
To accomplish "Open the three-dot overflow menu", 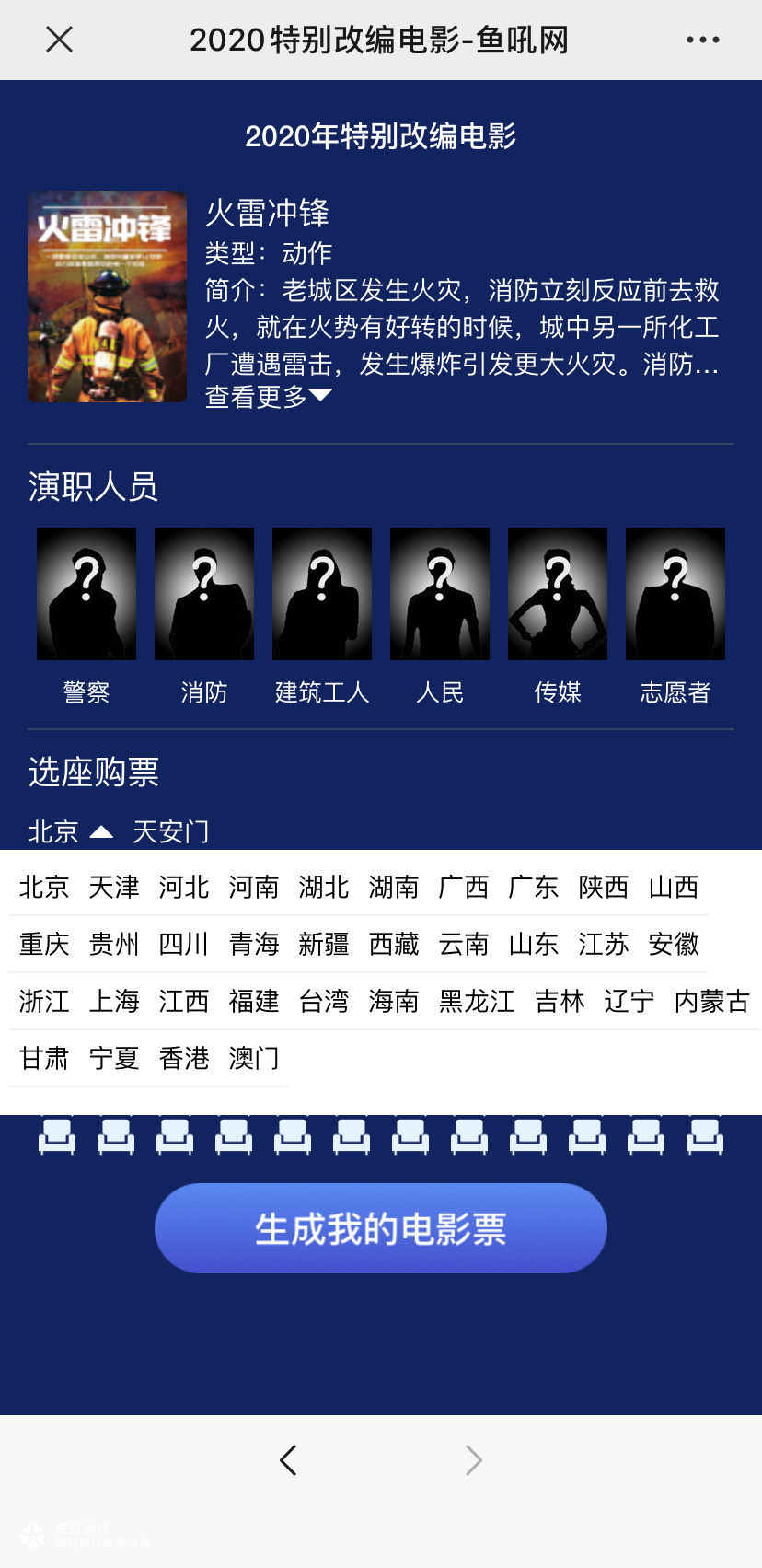I will [x=702, y=40].
